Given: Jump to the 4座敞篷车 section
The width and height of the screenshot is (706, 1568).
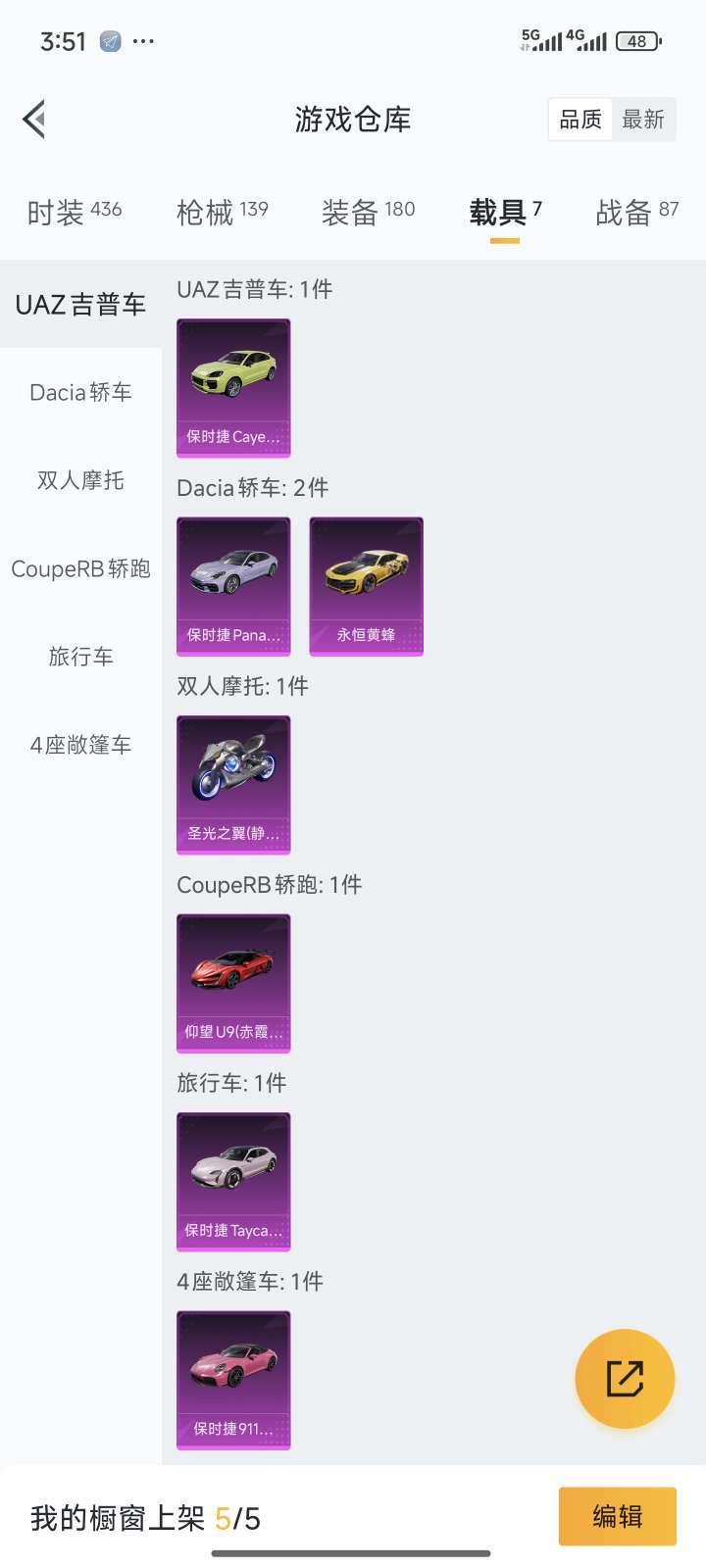Looking at the screenshot, I should (x=78, y=745).
